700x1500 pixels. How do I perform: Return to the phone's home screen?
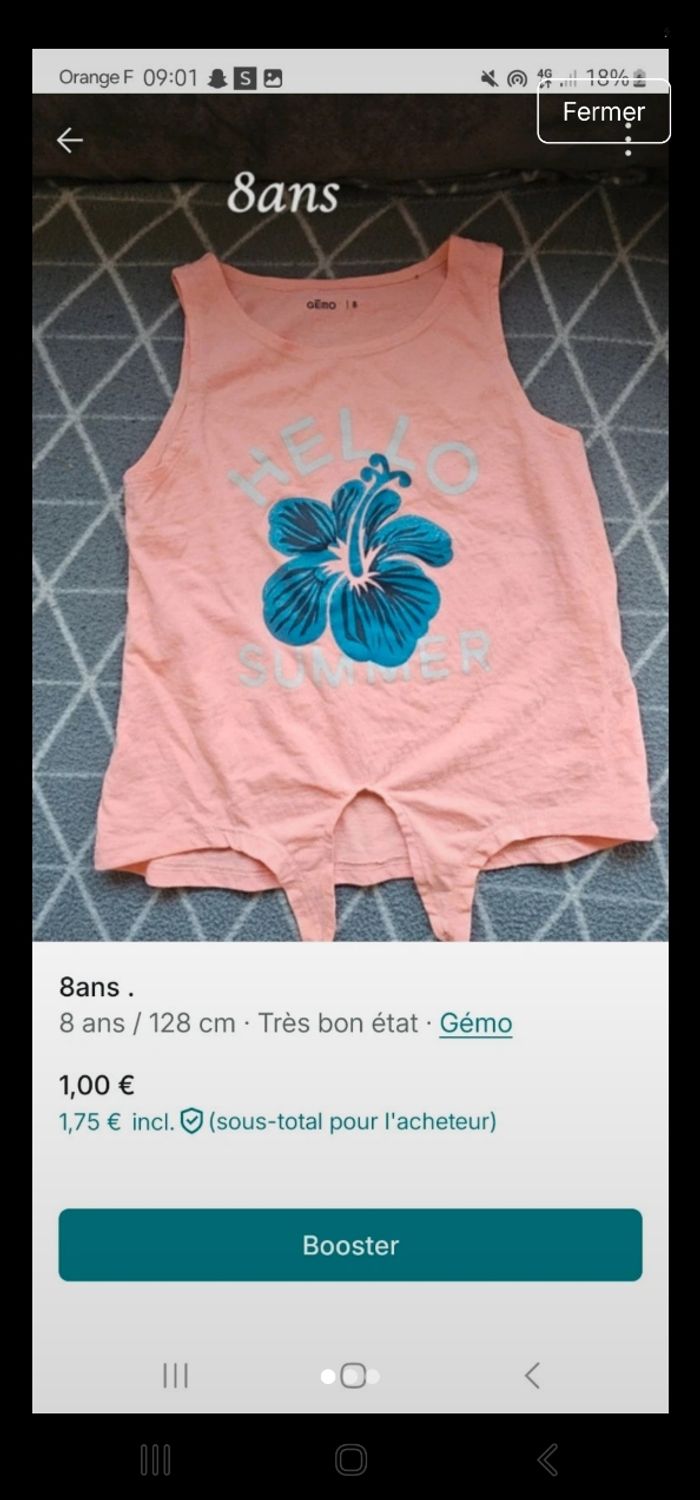[x=351, y=1460]
